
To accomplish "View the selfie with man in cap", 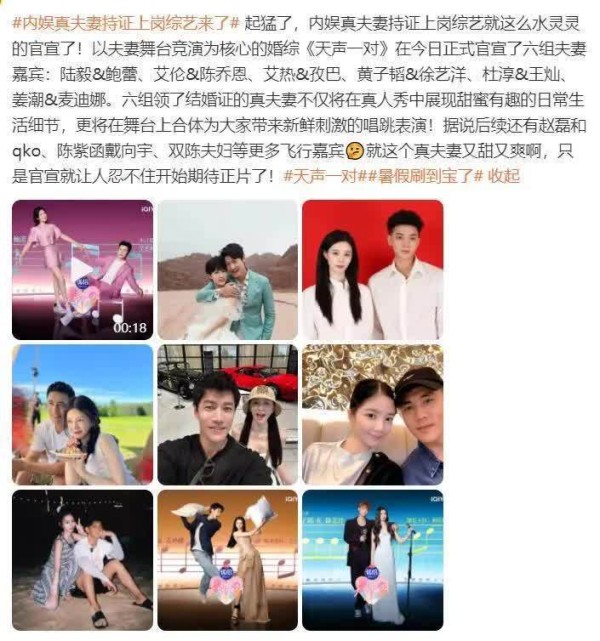I will [372, 415].
